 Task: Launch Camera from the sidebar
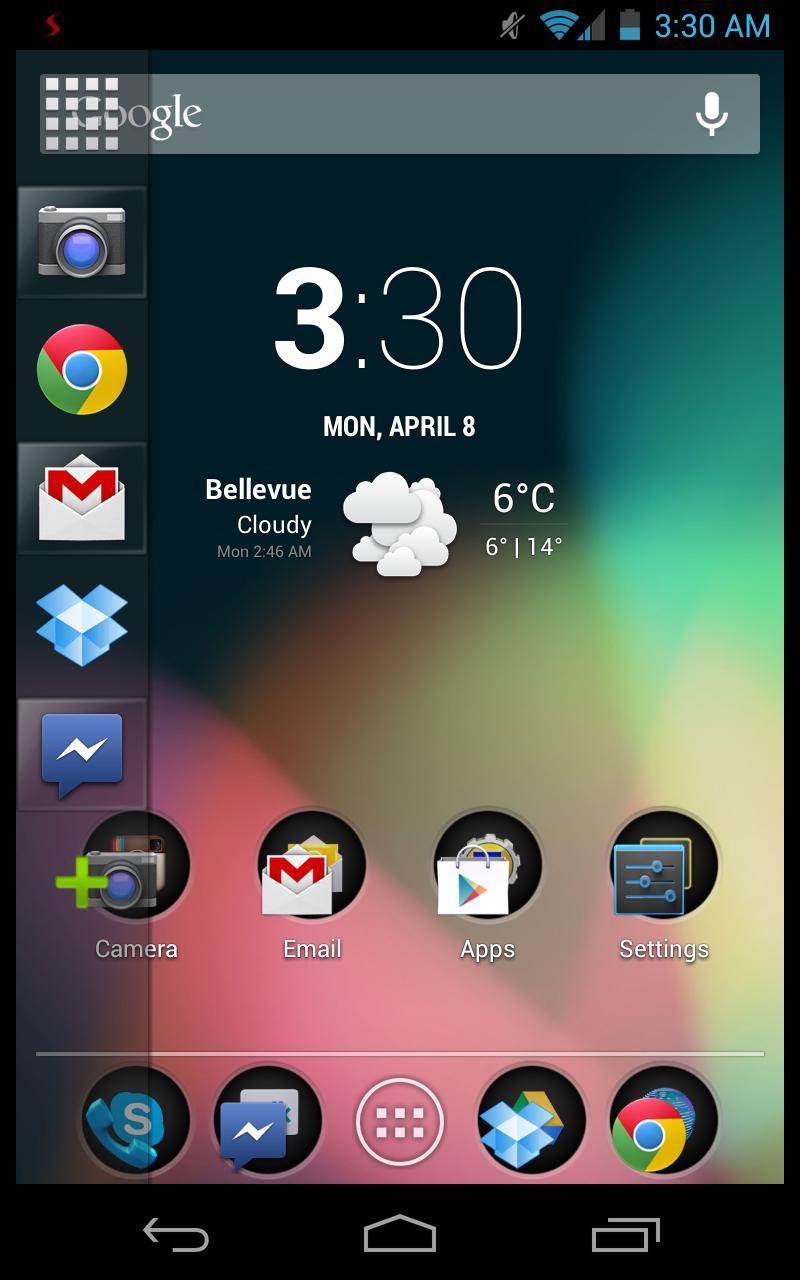(x=82, y=241)
